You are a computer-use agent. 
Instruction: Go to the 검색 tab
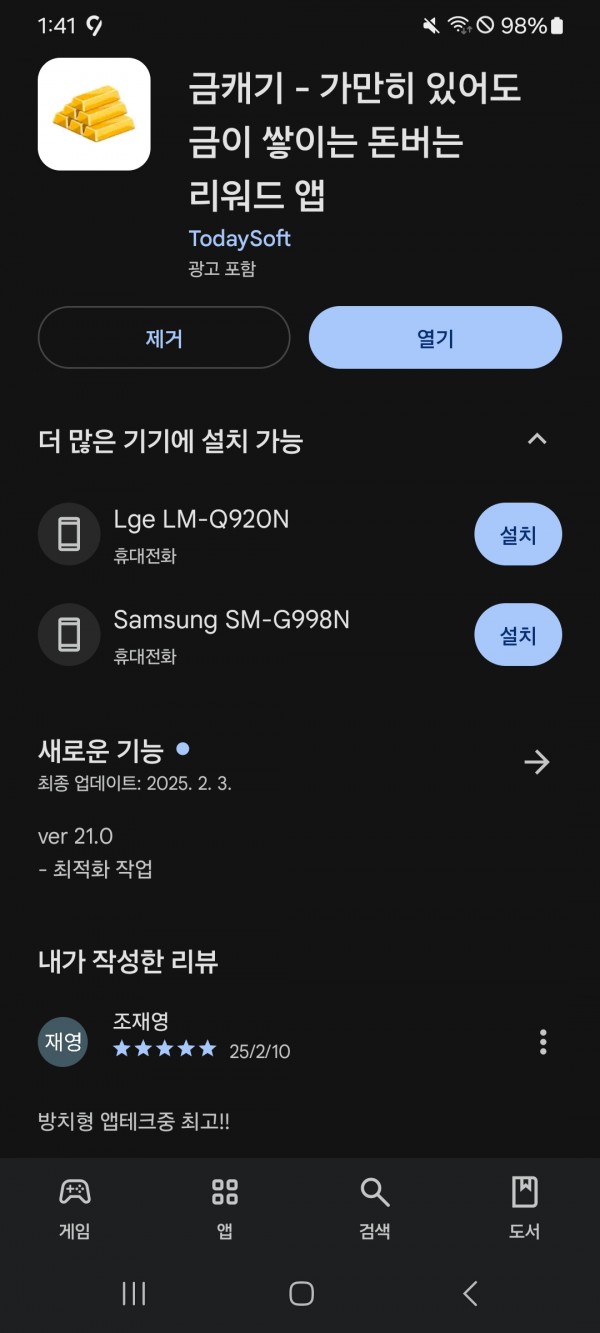coord(375,1207)
